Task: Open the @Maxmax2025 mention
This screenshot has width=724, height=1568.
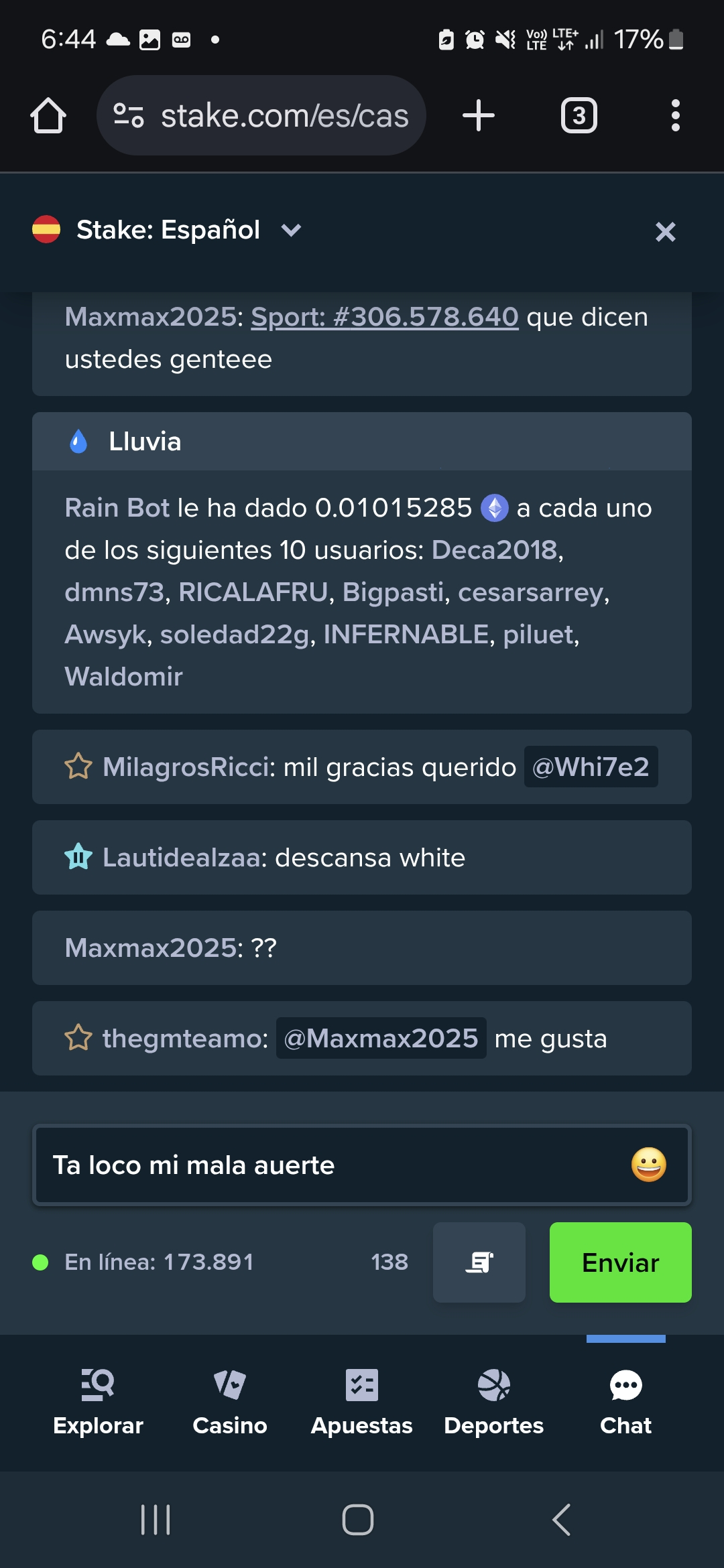Action: (381, 1039)
